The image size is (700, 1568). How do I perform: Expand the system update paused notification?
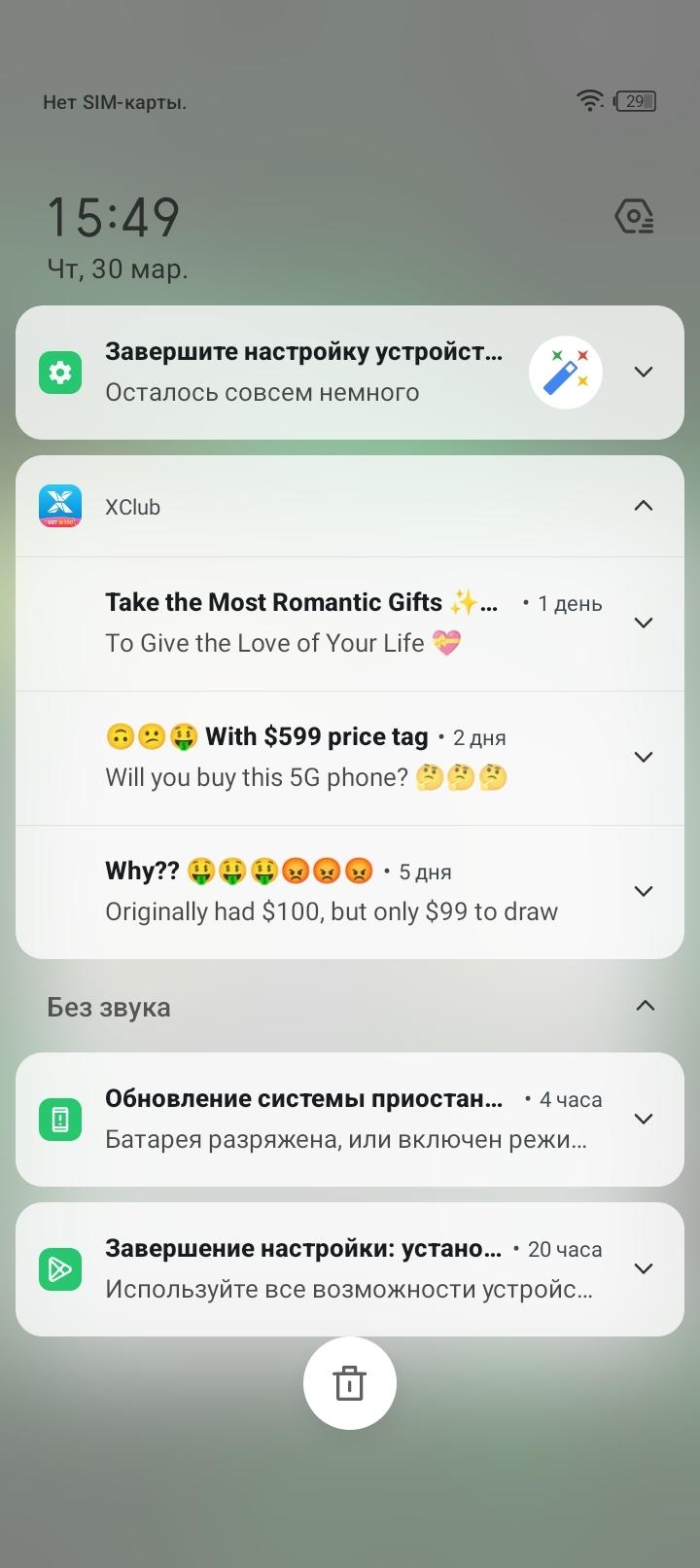click(644, 1118)
